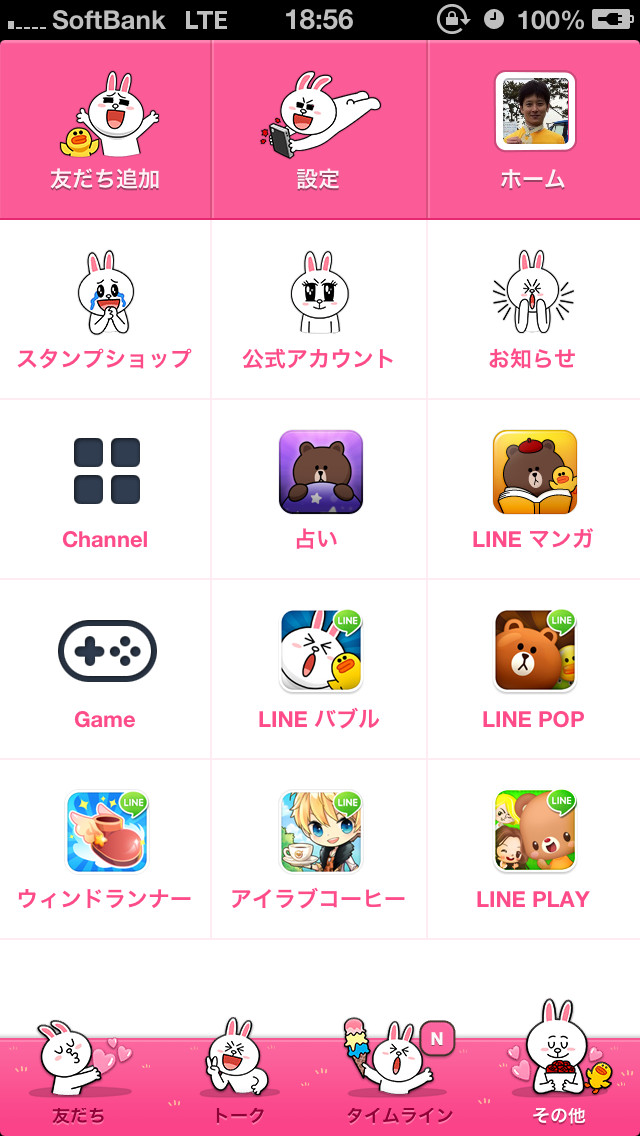This screenshot has height=1136, width=640.
Task: Tap 友だち追加 to add friends
Action: pos(105,130)
